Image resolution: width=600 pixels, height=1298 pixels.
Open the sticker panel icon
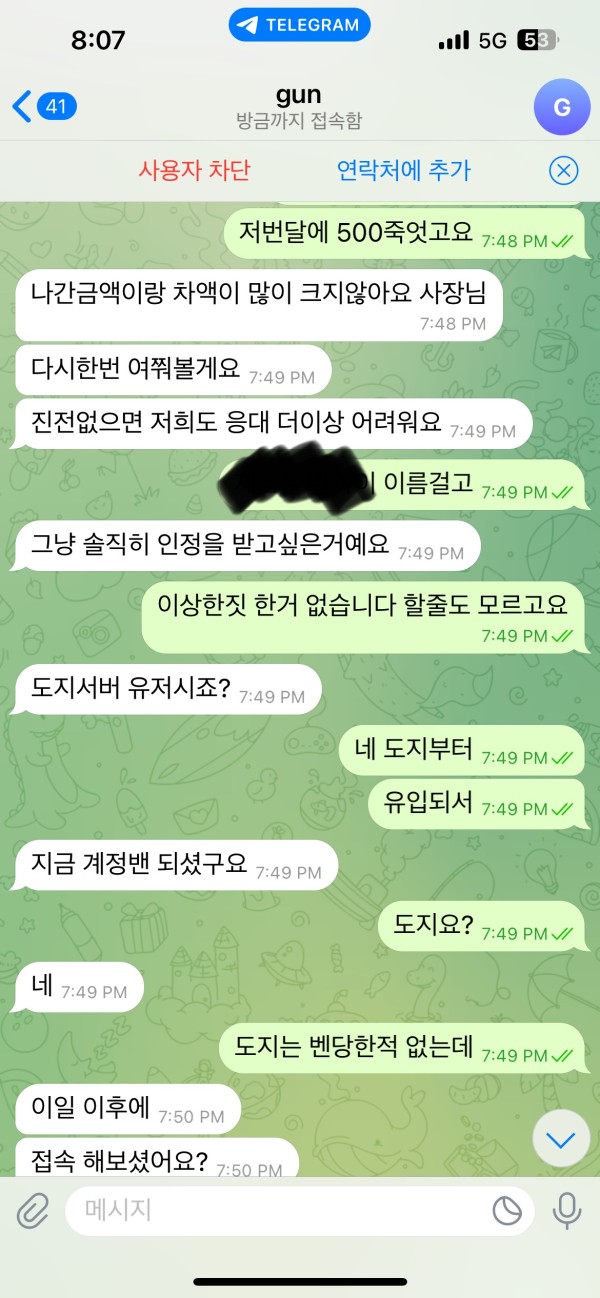(x=508, y=1212)
